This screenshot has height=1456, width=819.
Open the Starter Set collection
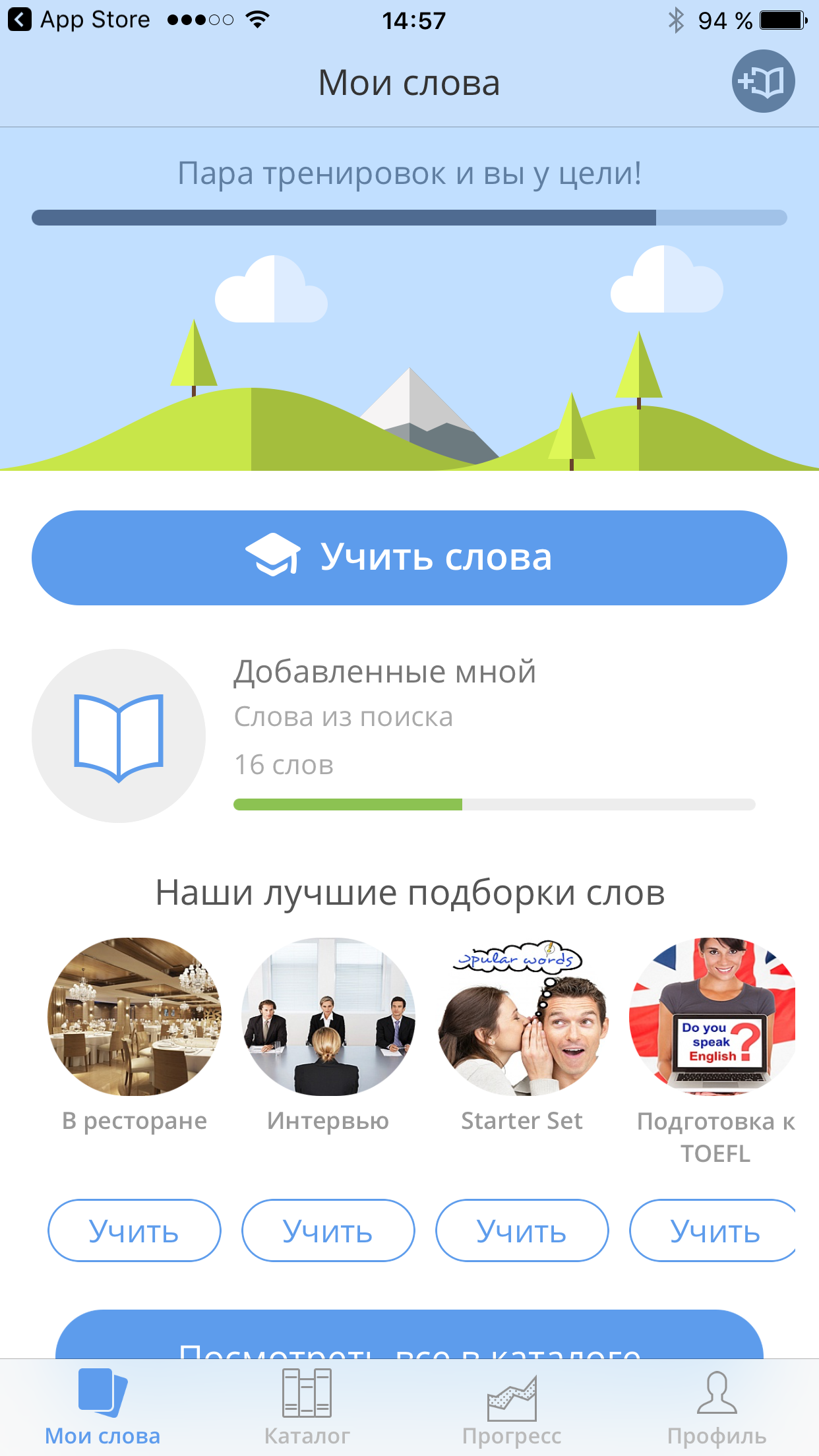coord(522,1017)
